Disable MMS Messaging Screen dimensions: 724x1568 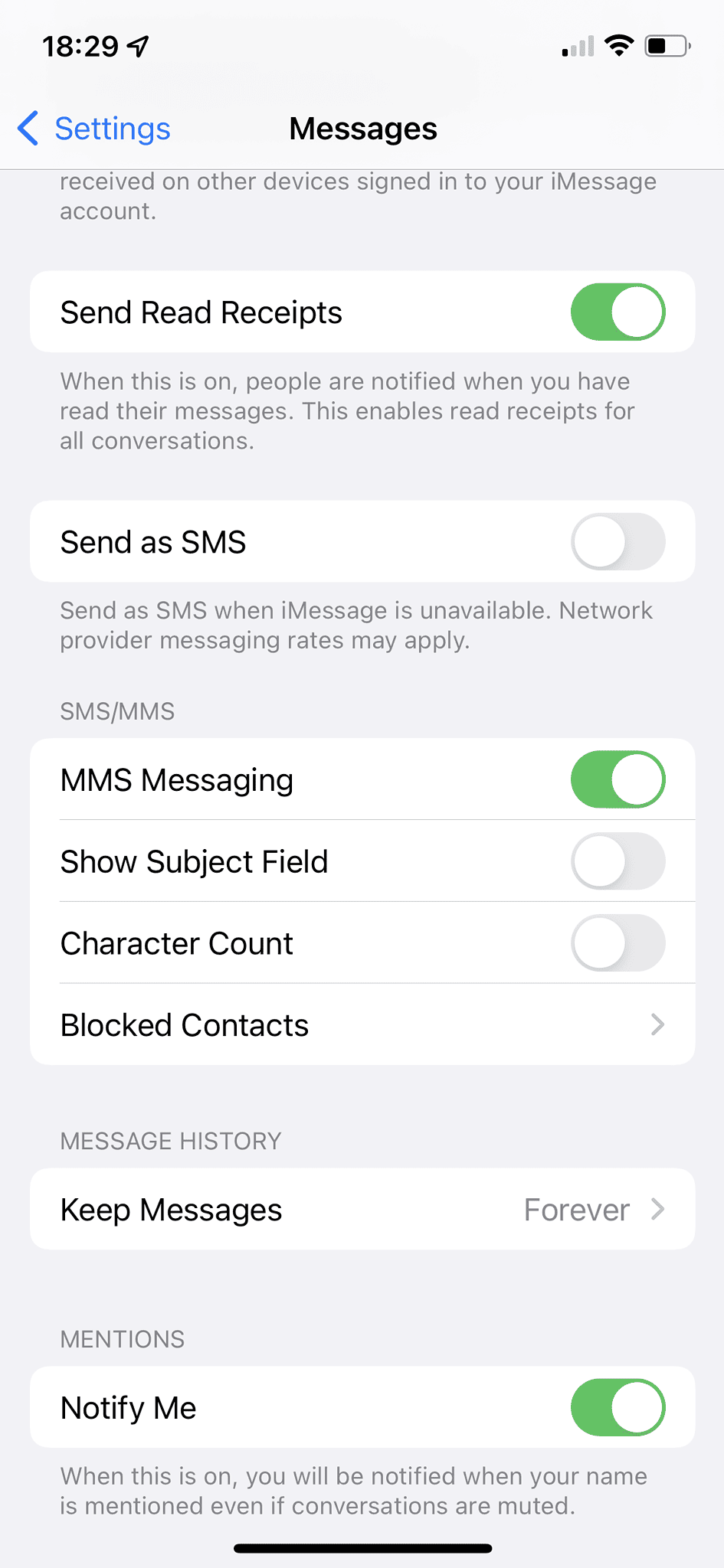click(618, 780)
